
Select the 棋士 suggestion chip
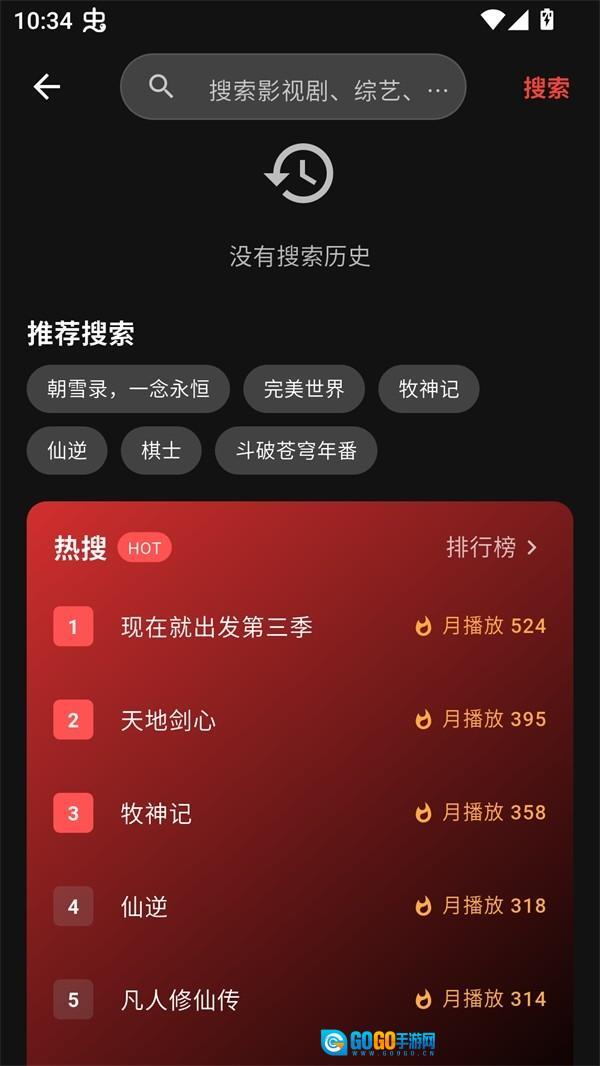(x=161, y=450)
